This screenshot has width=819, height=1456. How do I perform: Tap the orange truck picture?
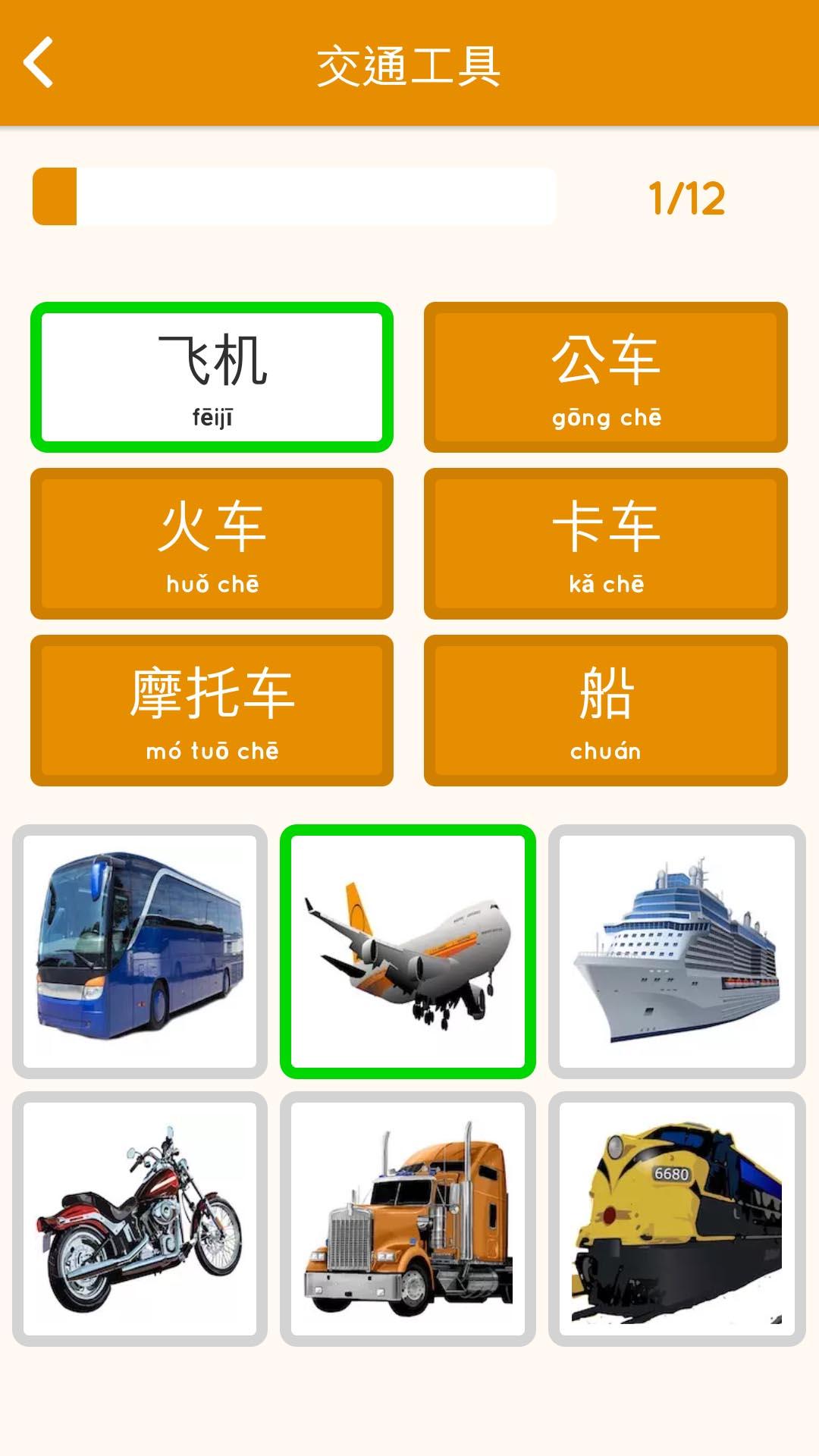(x=408, y=1219)
